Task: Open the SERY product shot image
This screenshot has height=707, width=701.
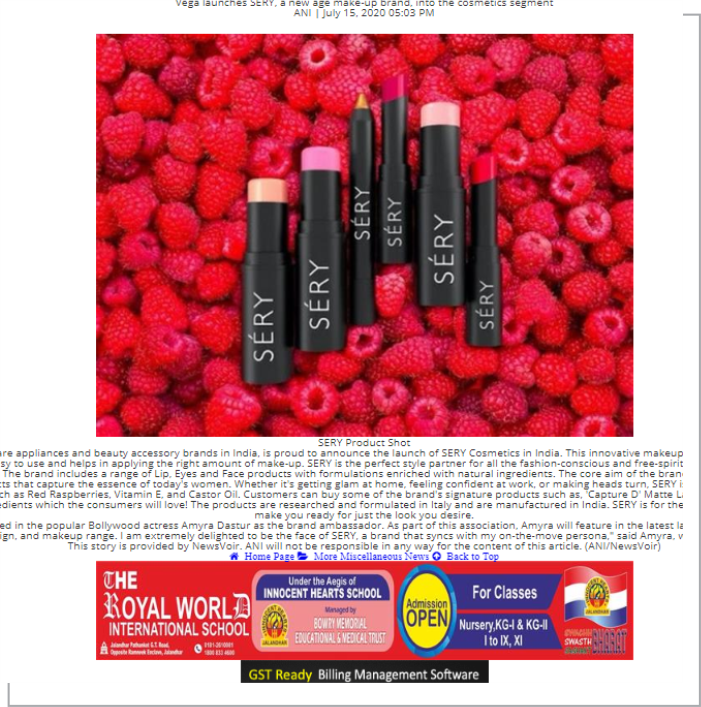Action: [x=364, y=235]
